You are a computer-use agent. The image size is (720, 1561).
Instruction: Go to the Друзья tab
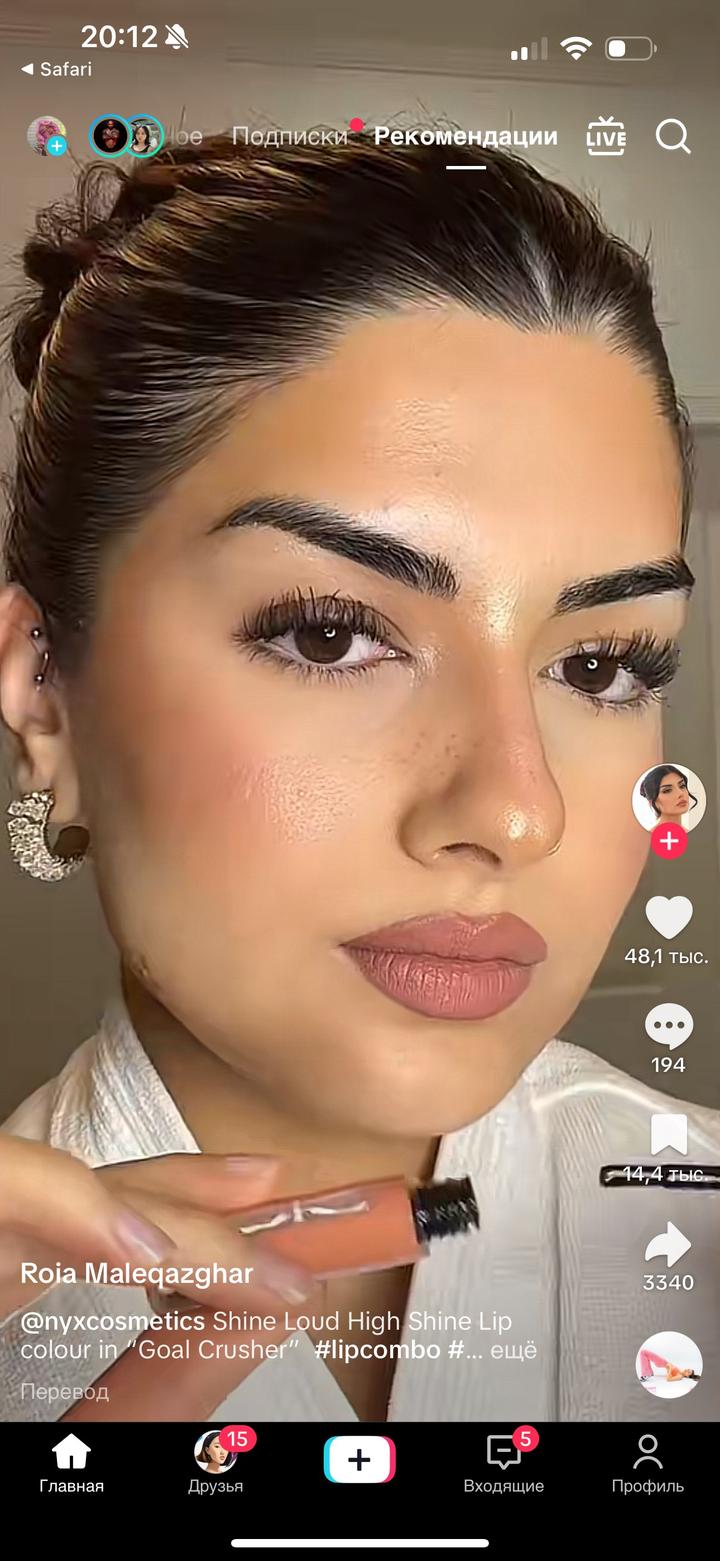tap(215, 1462)
